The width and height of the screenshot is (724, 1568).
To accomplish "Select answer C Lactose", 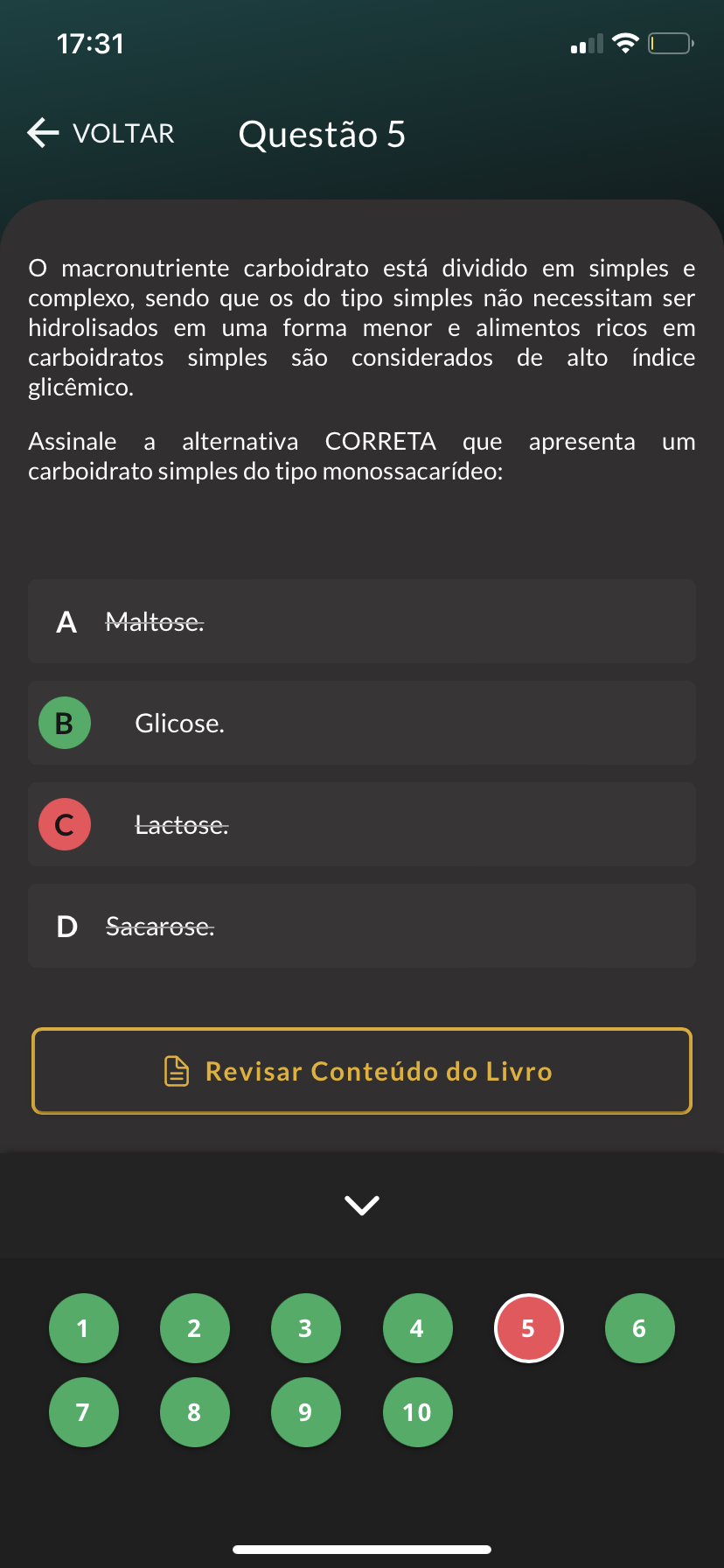I will 361,825.
